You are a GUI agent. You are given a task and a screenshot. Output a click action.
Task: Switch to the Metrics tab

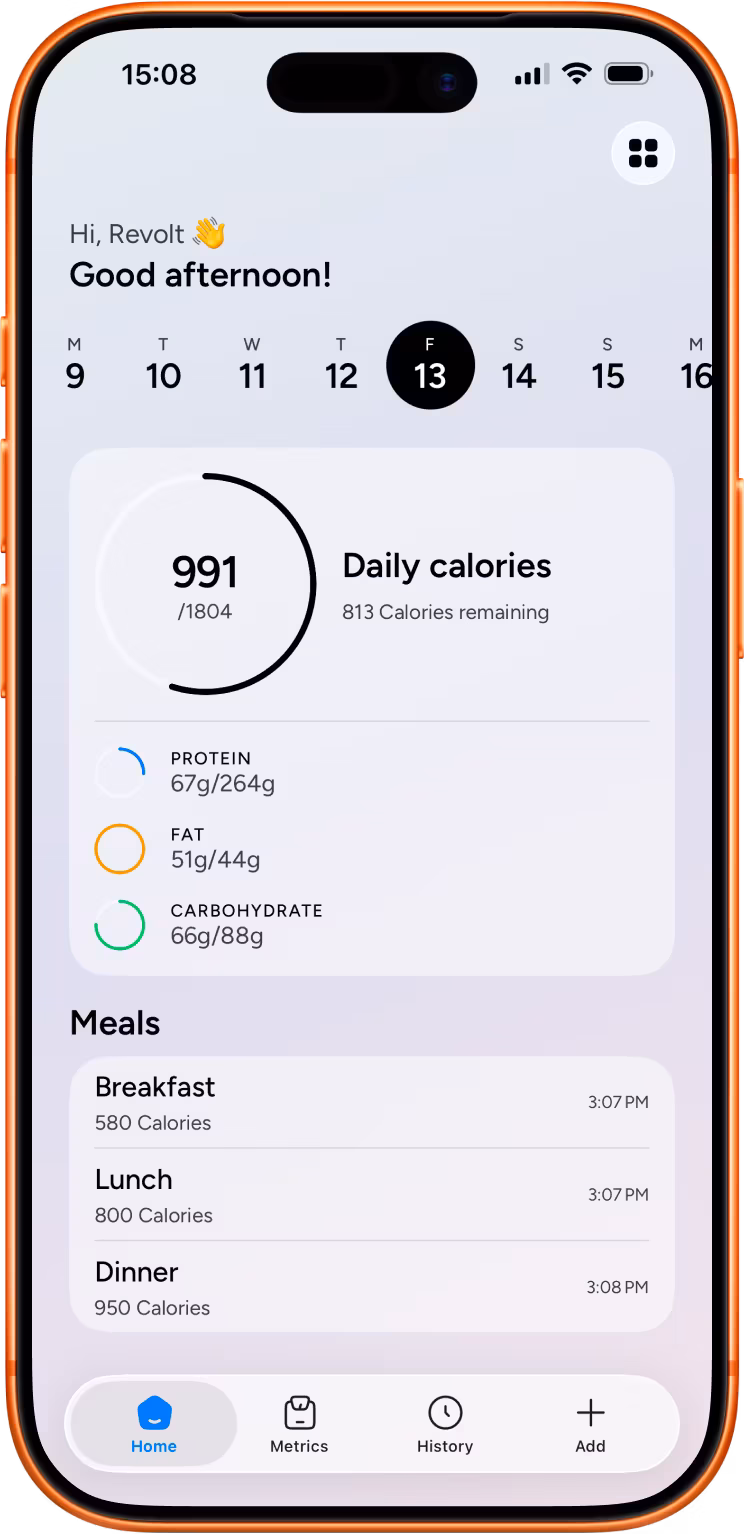tap(299, 1425)
